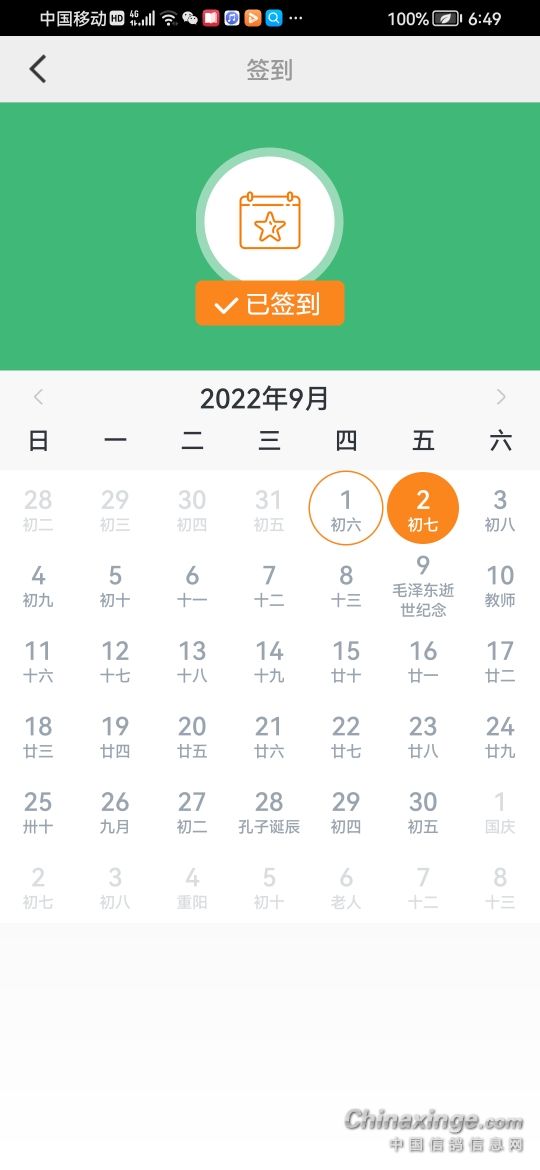The image size is (540, 1170).
Task: Pick September 21 廿六
Action: tap(269, 736)
